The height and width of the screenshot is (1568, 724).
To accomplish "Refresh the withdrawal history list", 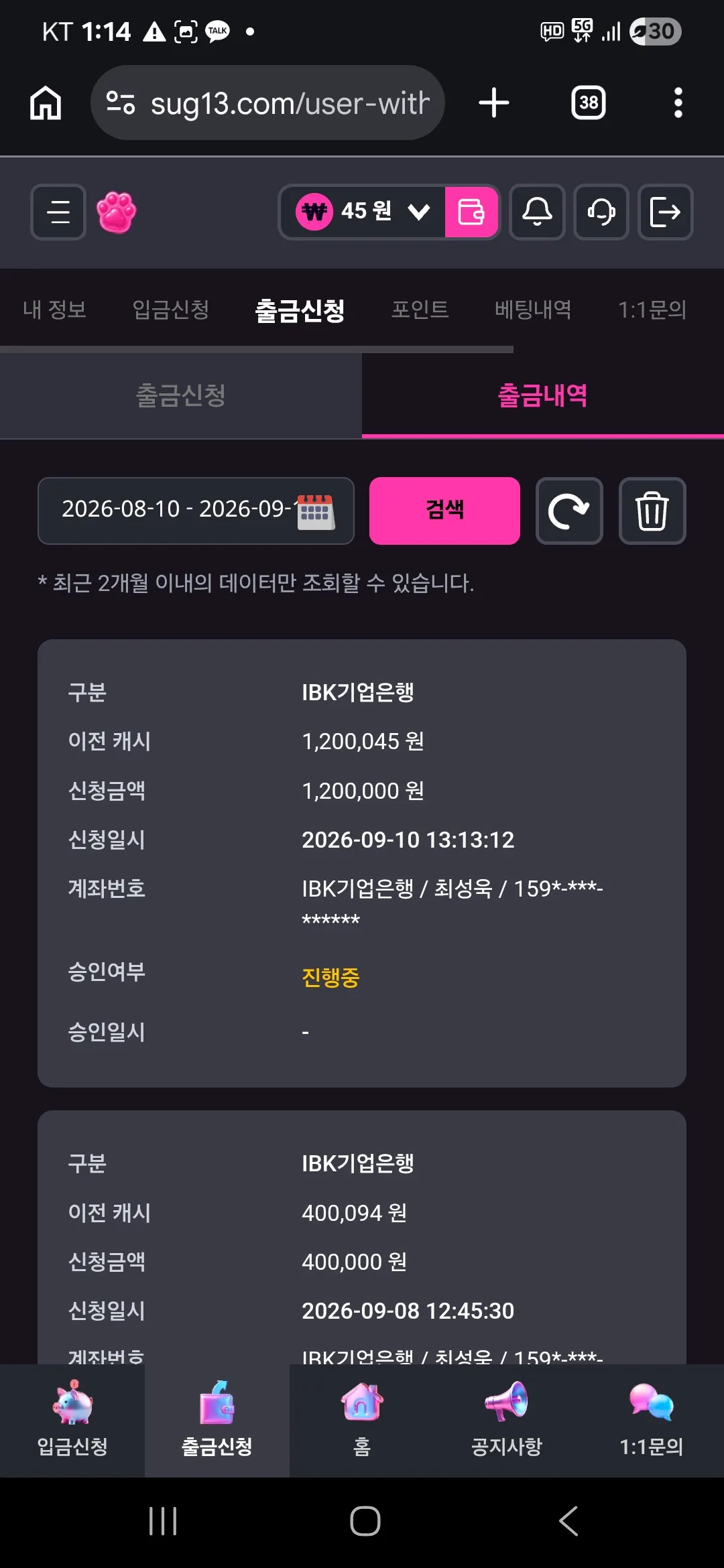I will point(569,511).
